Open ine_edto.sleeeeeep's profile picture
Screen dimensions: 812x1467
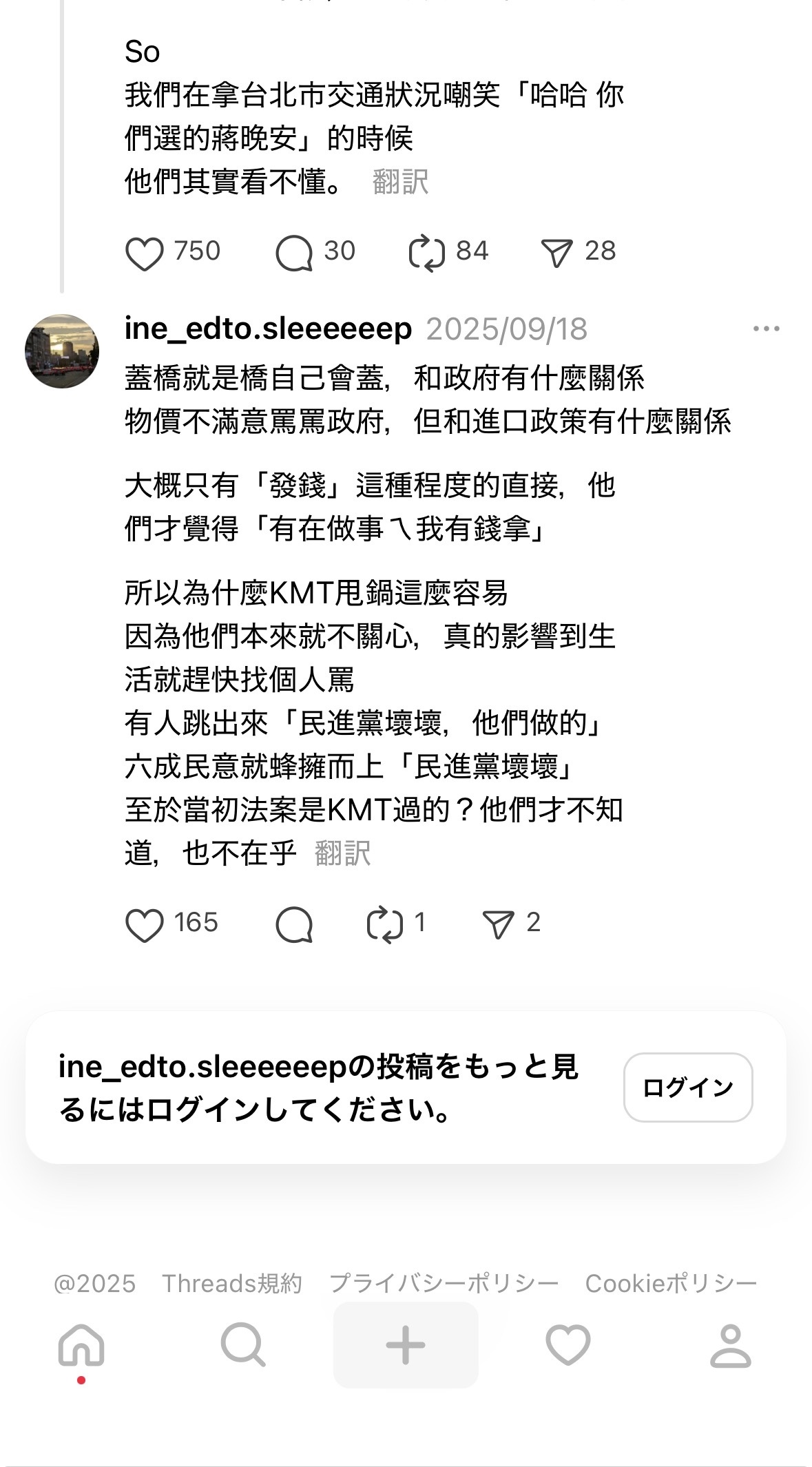(62, 351)
